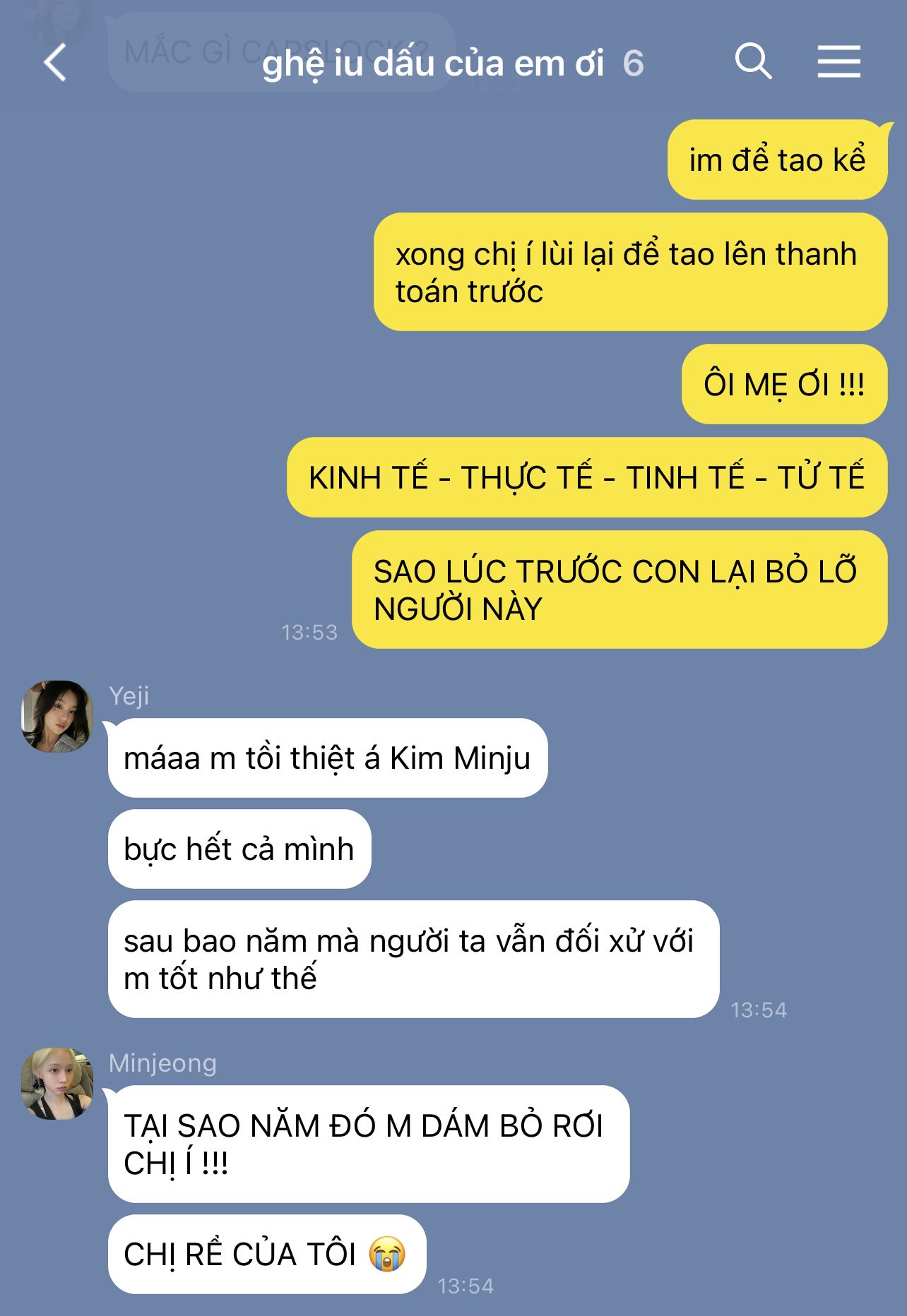This screenshot has width=907, height=1316.
Task: Search within this group chat
Action: (753, 61)
